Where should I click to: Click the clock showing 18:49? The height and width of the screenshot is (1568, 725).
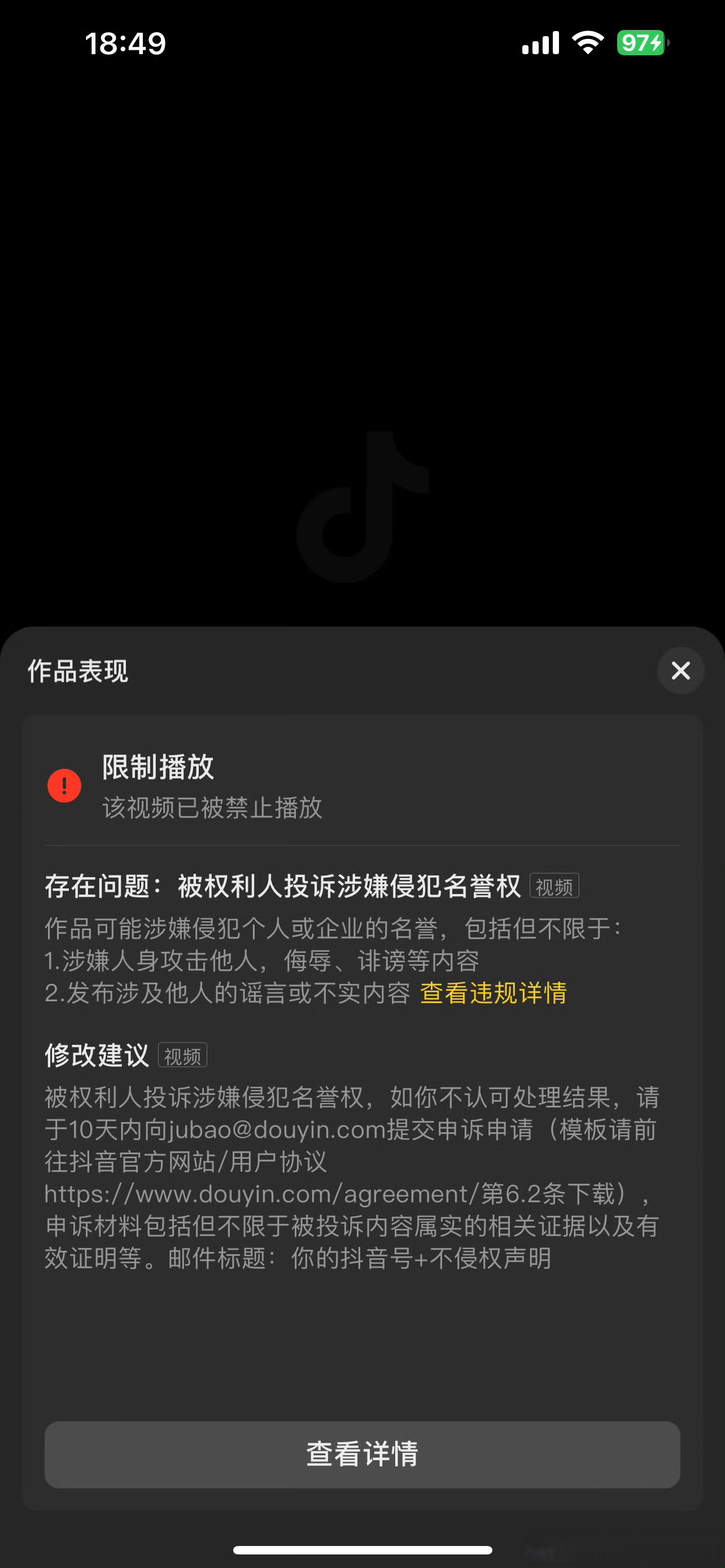(125, 42)
